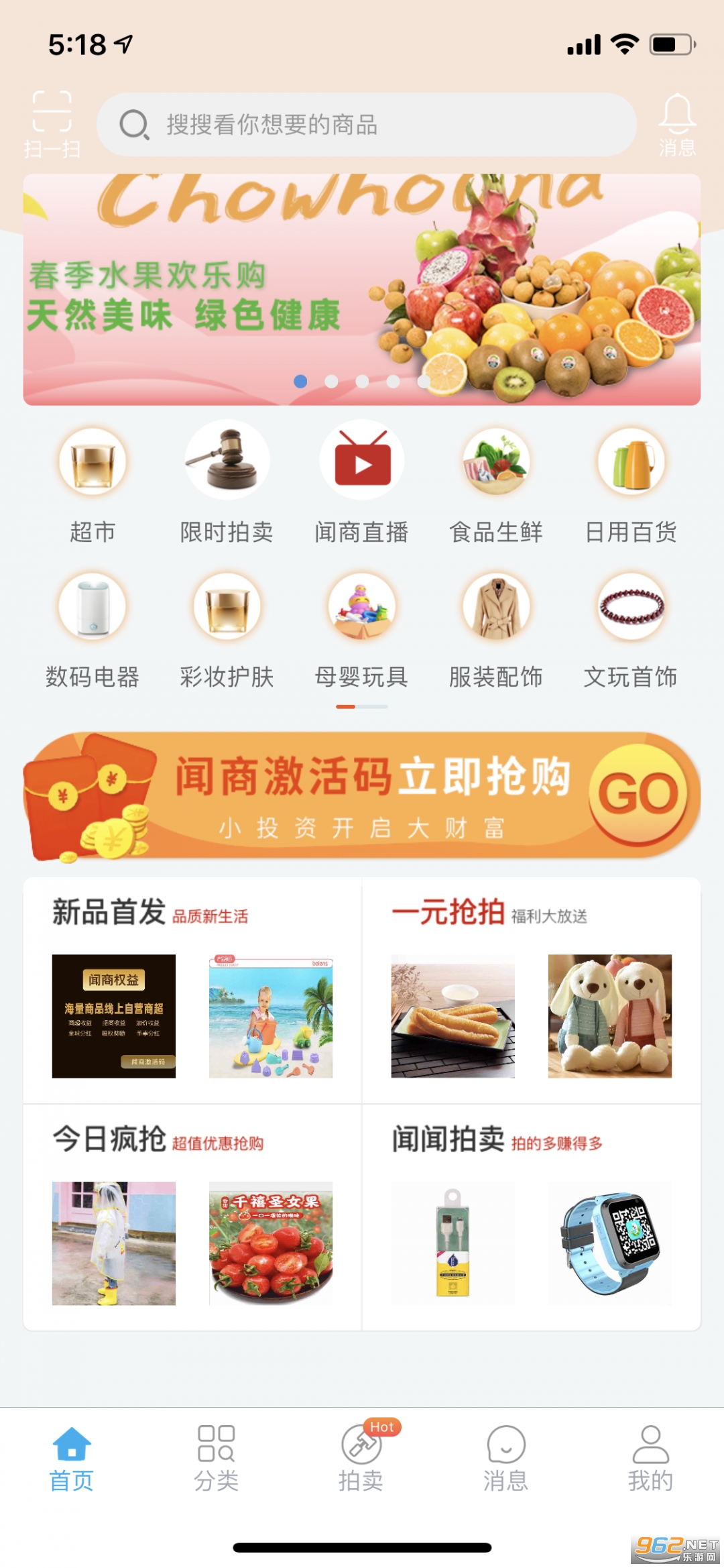Go to the 我的 tab
Image resolution: width=724 pixels, height=1568 pixels.
[650, 1457]
